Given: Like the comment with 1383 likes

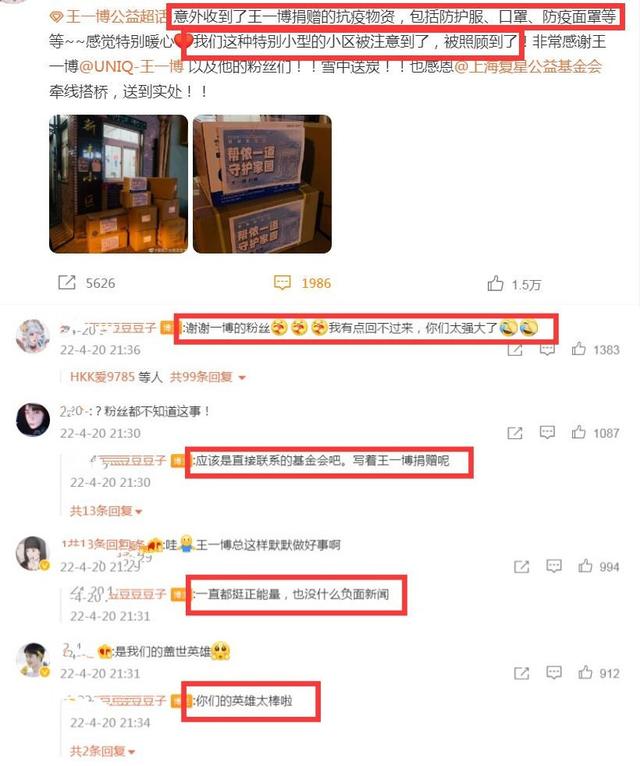Looking at the screenshot, I should click(579, 350).
